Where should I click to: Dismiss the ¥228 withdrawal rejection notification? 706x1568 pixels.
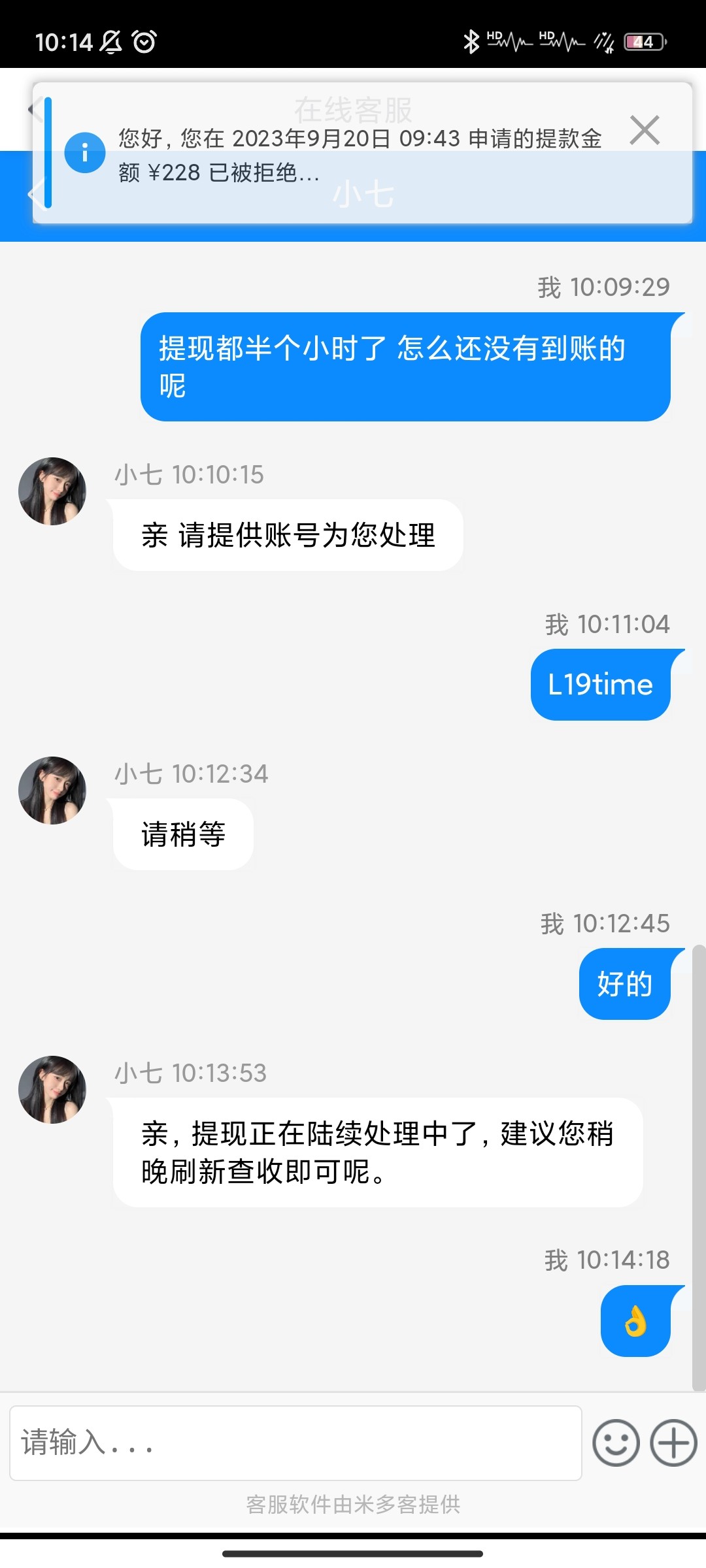(x=645, y=129)
